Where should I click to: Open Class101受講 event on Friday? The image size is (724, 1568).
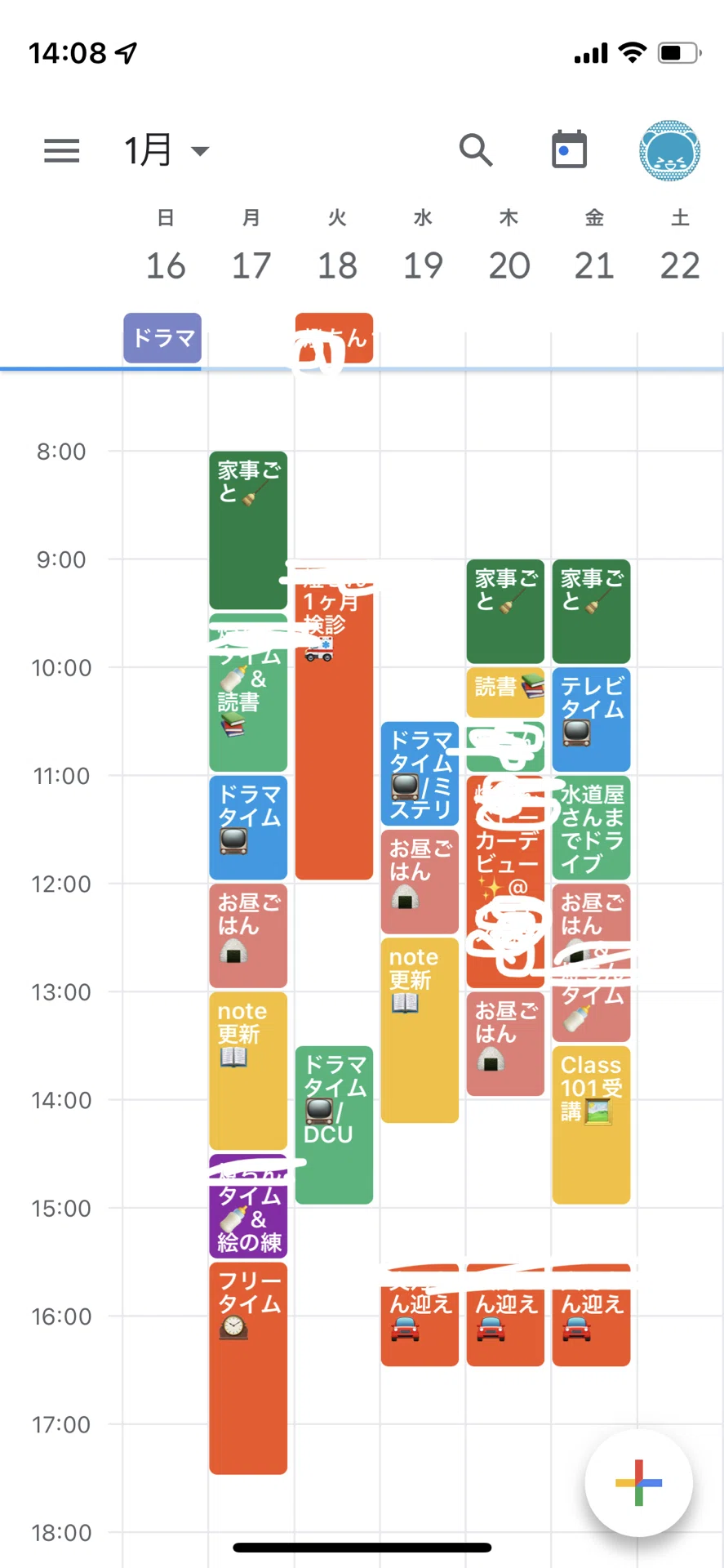(591, 1125)
